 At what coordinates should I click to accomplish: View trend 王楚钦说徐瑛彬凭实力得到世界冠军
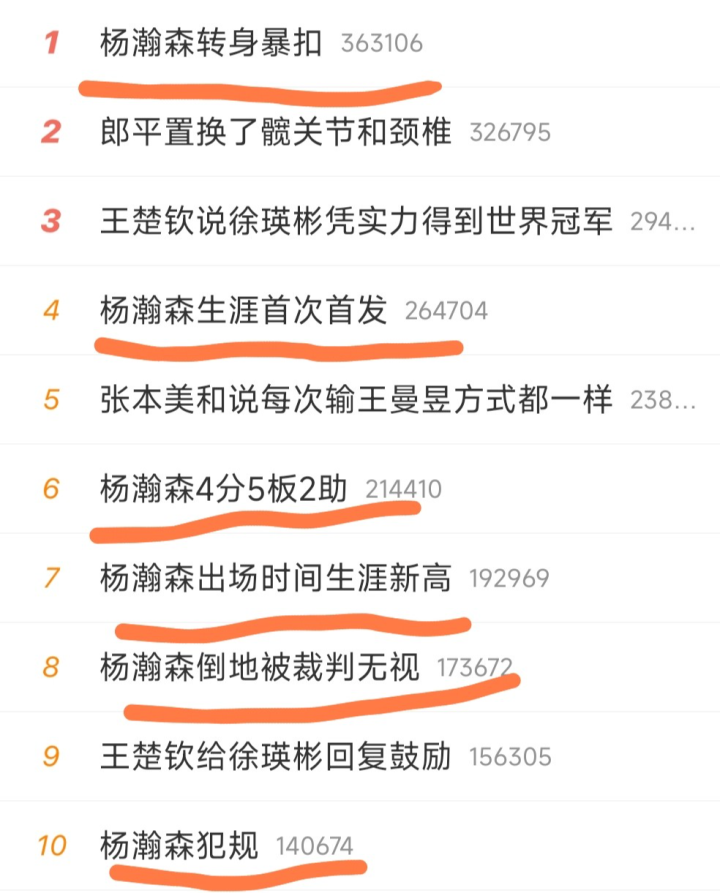click(x=356, y=221)
